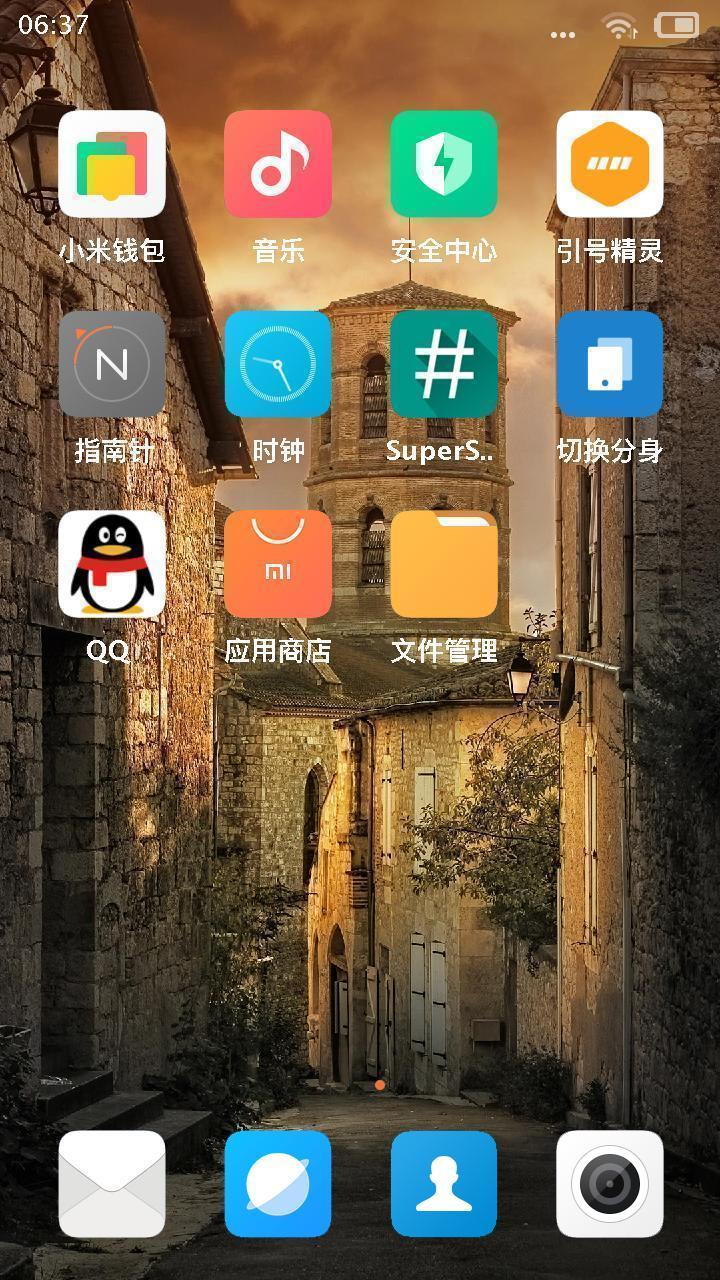The height and width of the screenshot is (1280, 720).
Task: Open 应用商店 app store
Action: 278,565
